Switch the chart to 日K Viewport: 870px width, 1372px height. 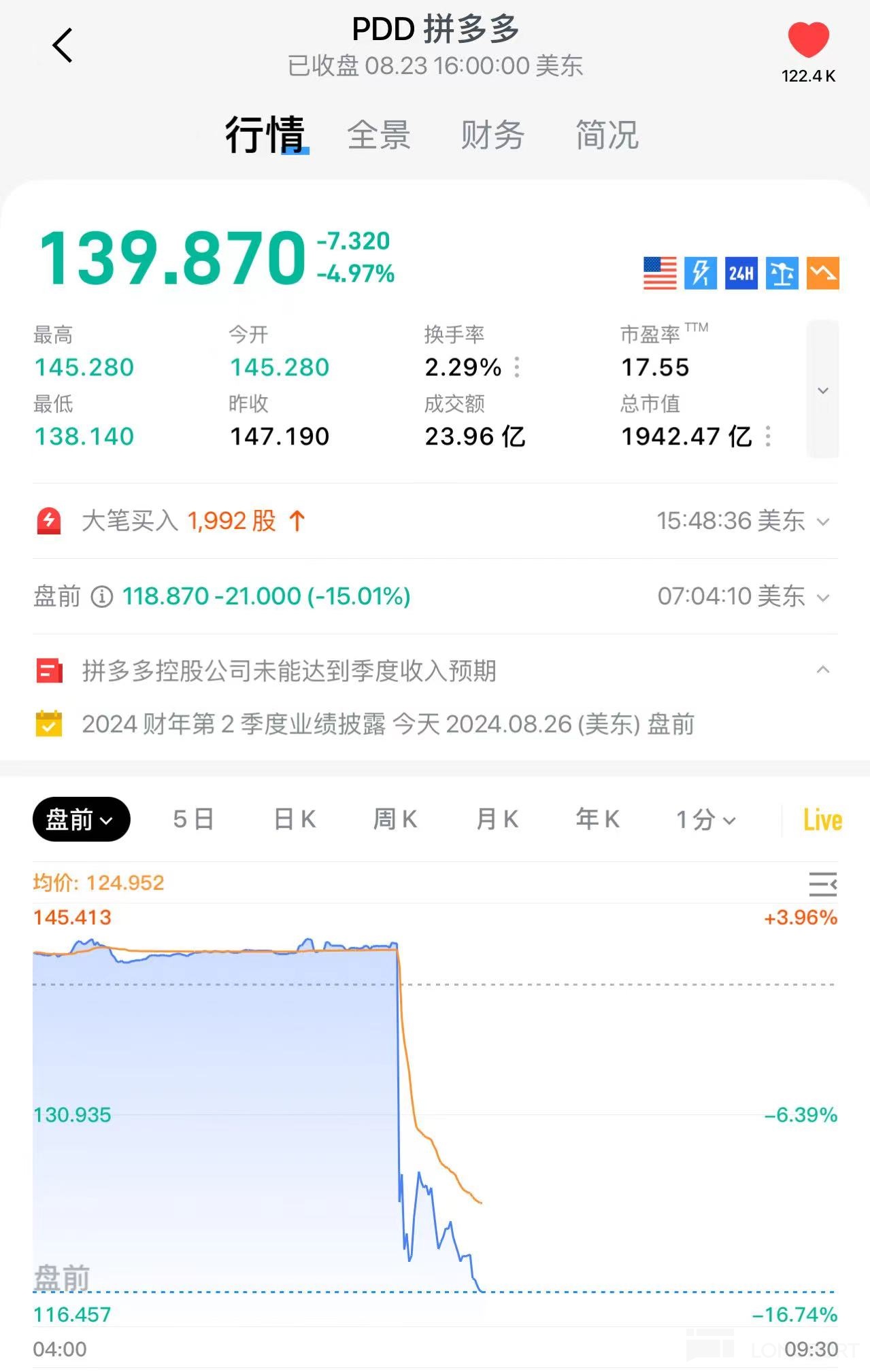[x=295, y=819]
